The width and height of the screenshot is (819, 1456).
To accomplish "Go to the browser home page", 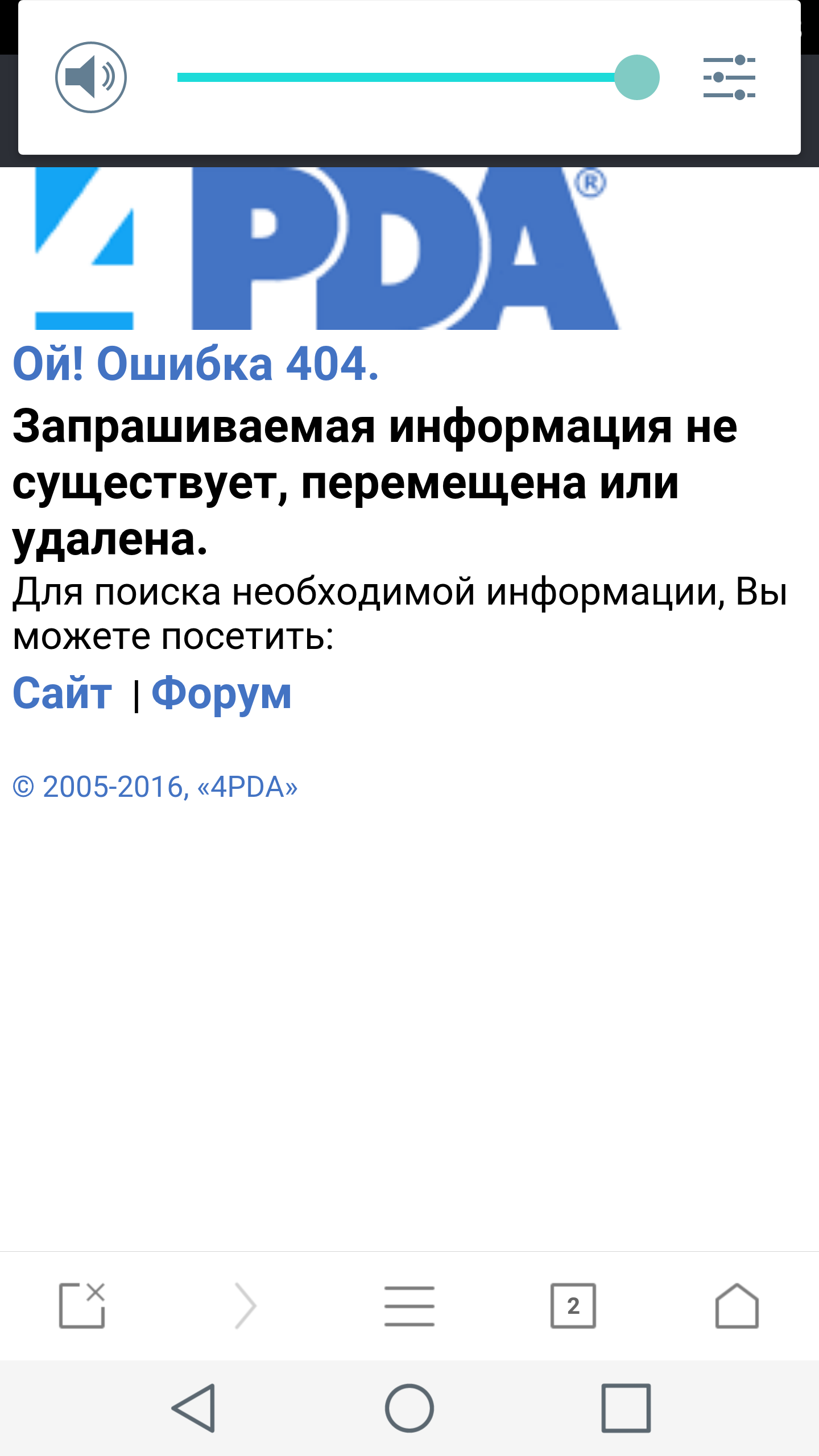I will coord(737,1305).
